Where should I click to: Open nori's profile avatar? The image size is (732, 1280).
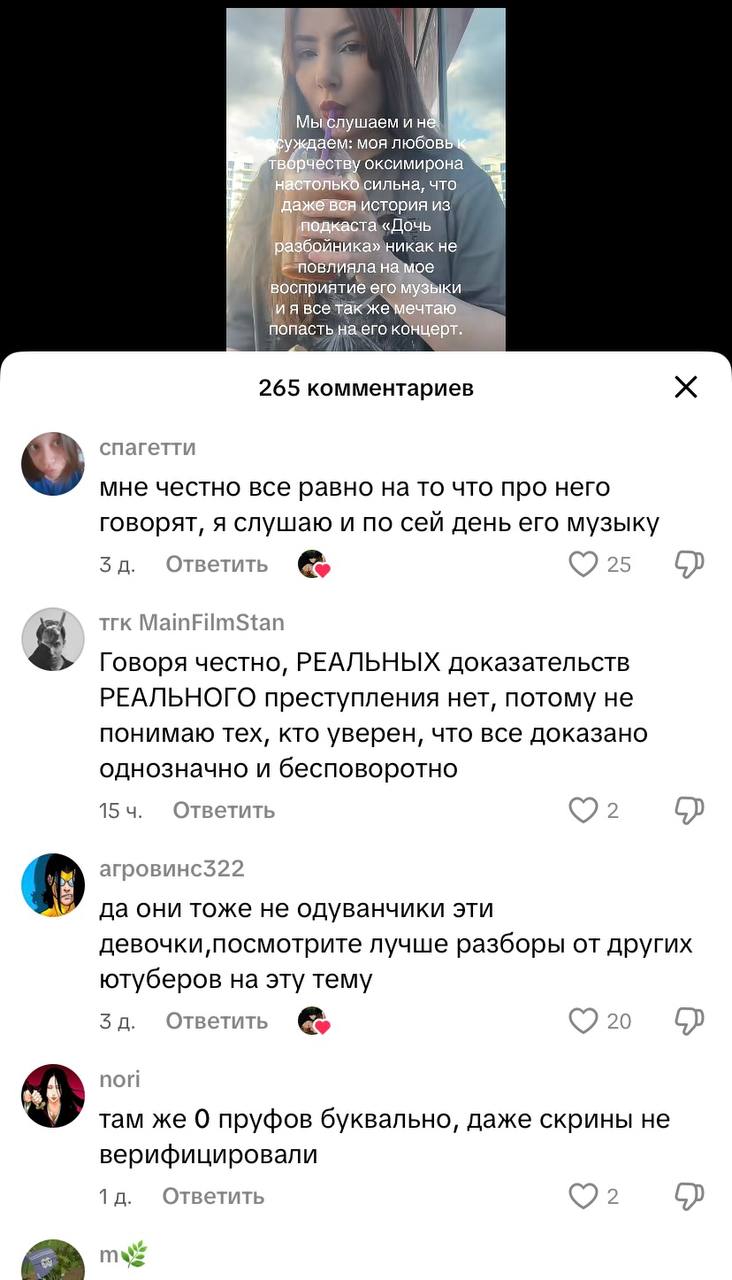(x=53, y=1096)
